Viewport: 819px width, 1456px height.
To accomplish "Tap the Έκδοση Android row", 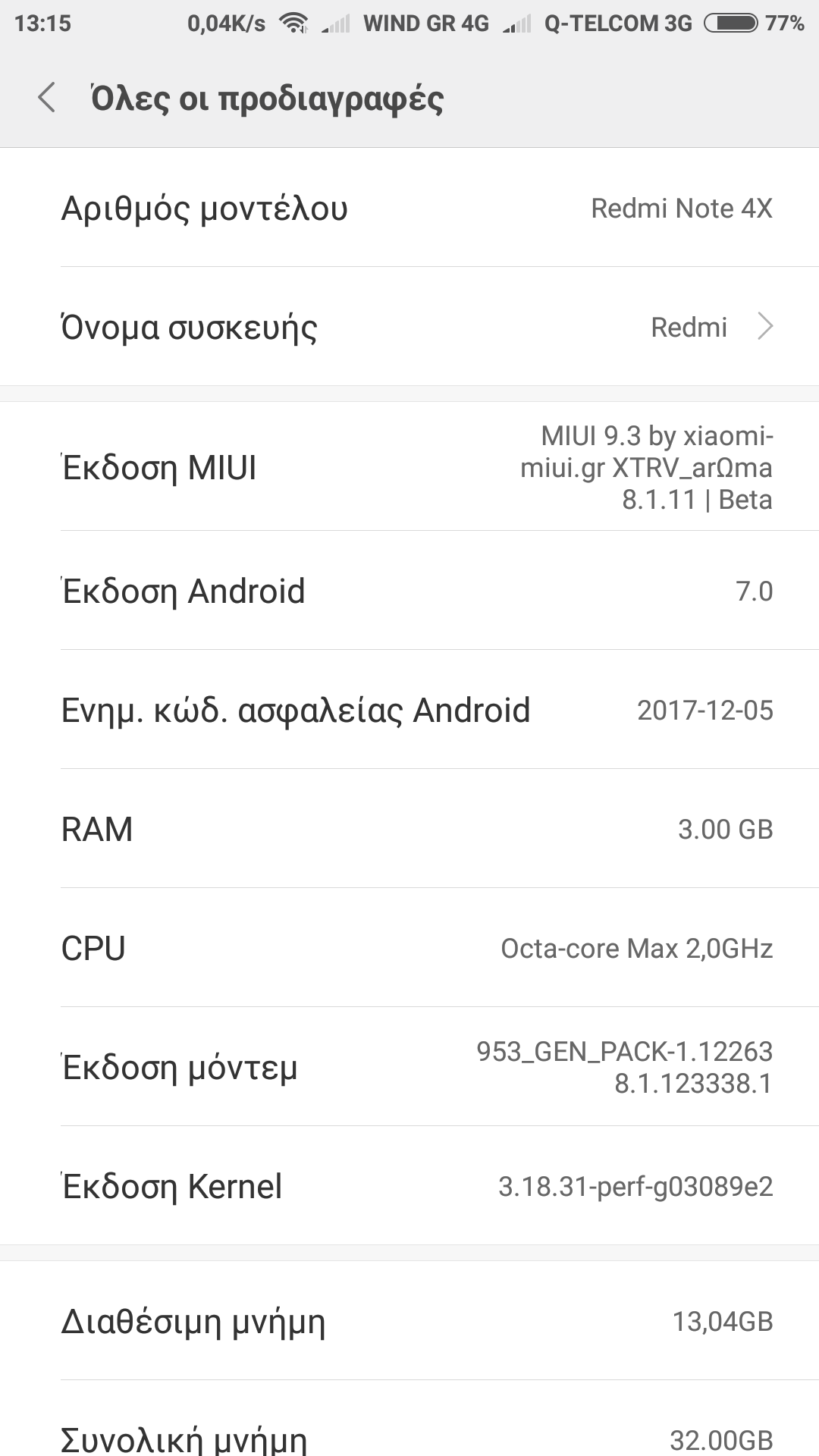I will (409, 591).
